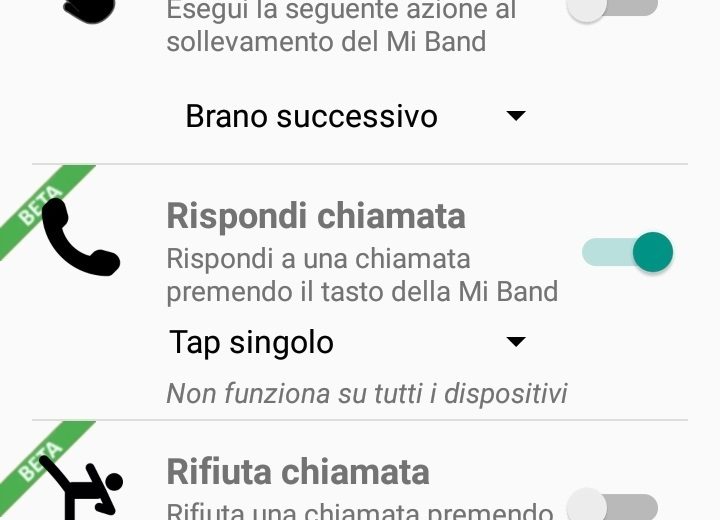
Task: Expand the Tap singolo dropdown
Action: tap(347, 342)
